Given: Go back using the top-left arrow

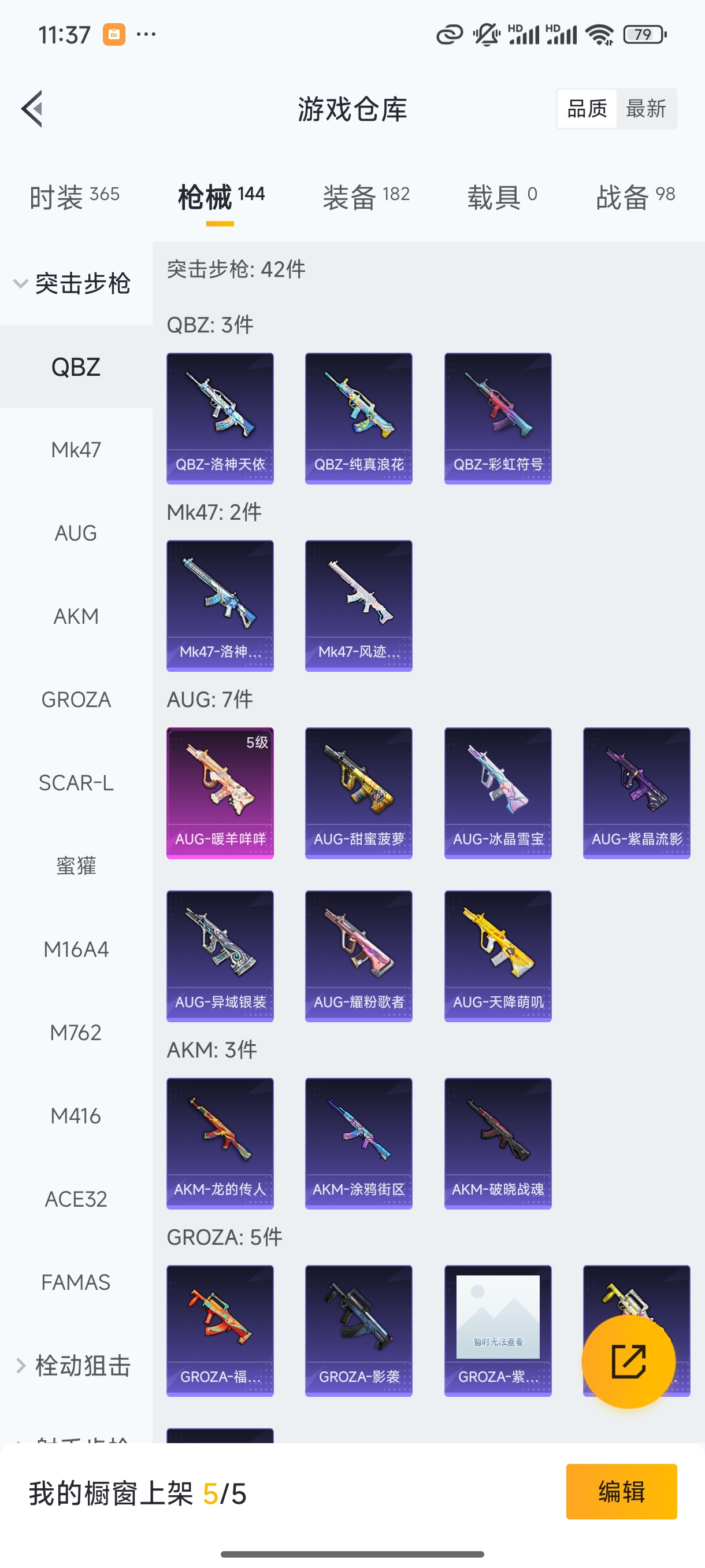Looking at the screenshot, I should [x=32, y=109].
